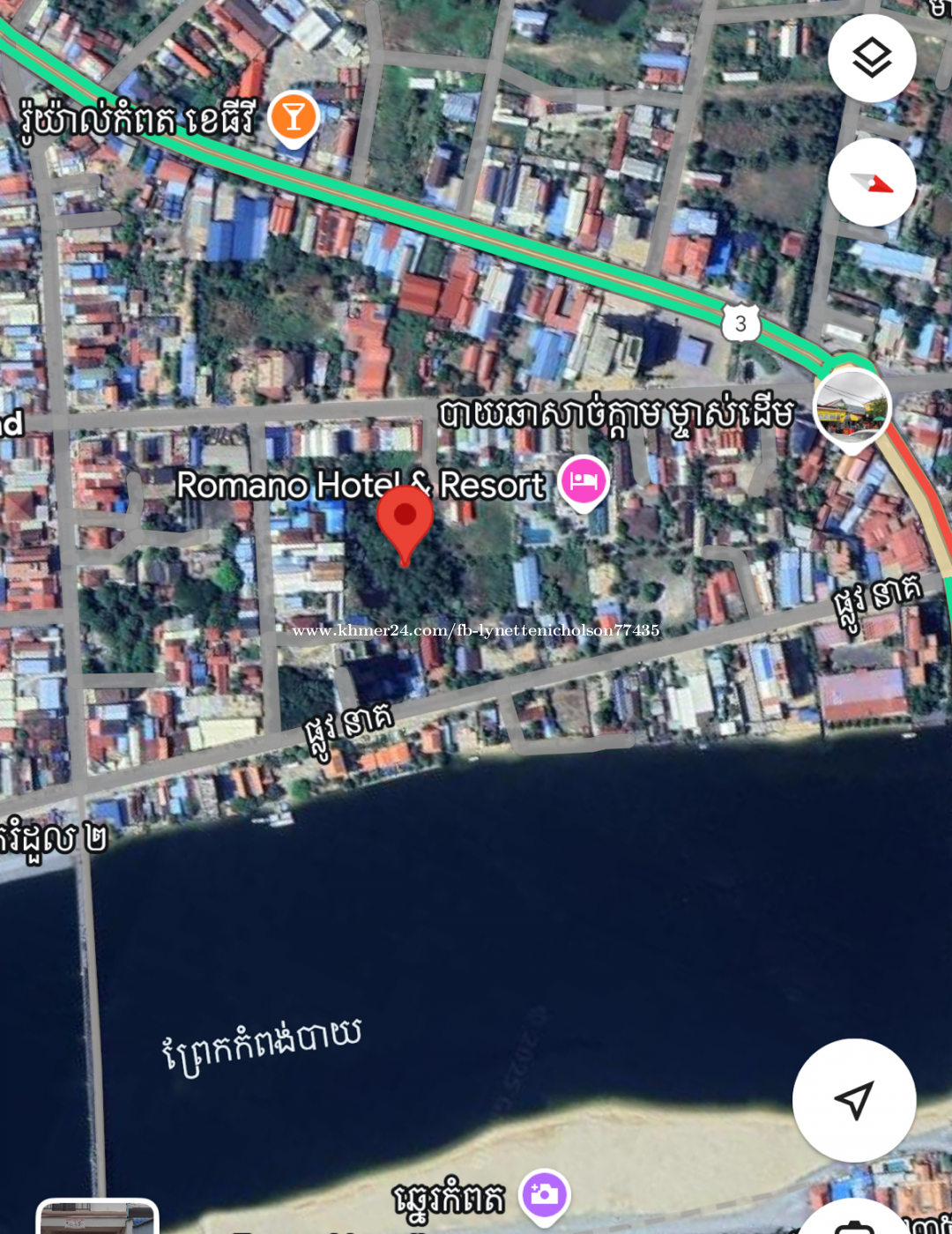
Task: Open the restaurant photo marker near Route 3
Action: coord(852,408)
